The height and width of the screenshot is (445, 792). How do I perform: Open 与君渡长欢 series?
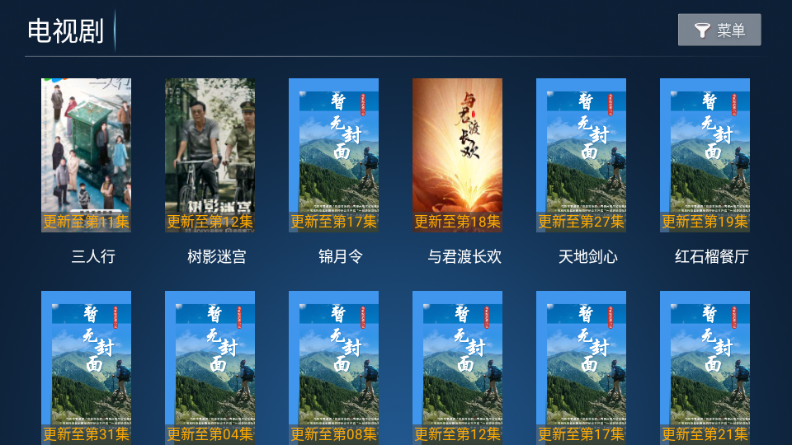coord(458,155)
